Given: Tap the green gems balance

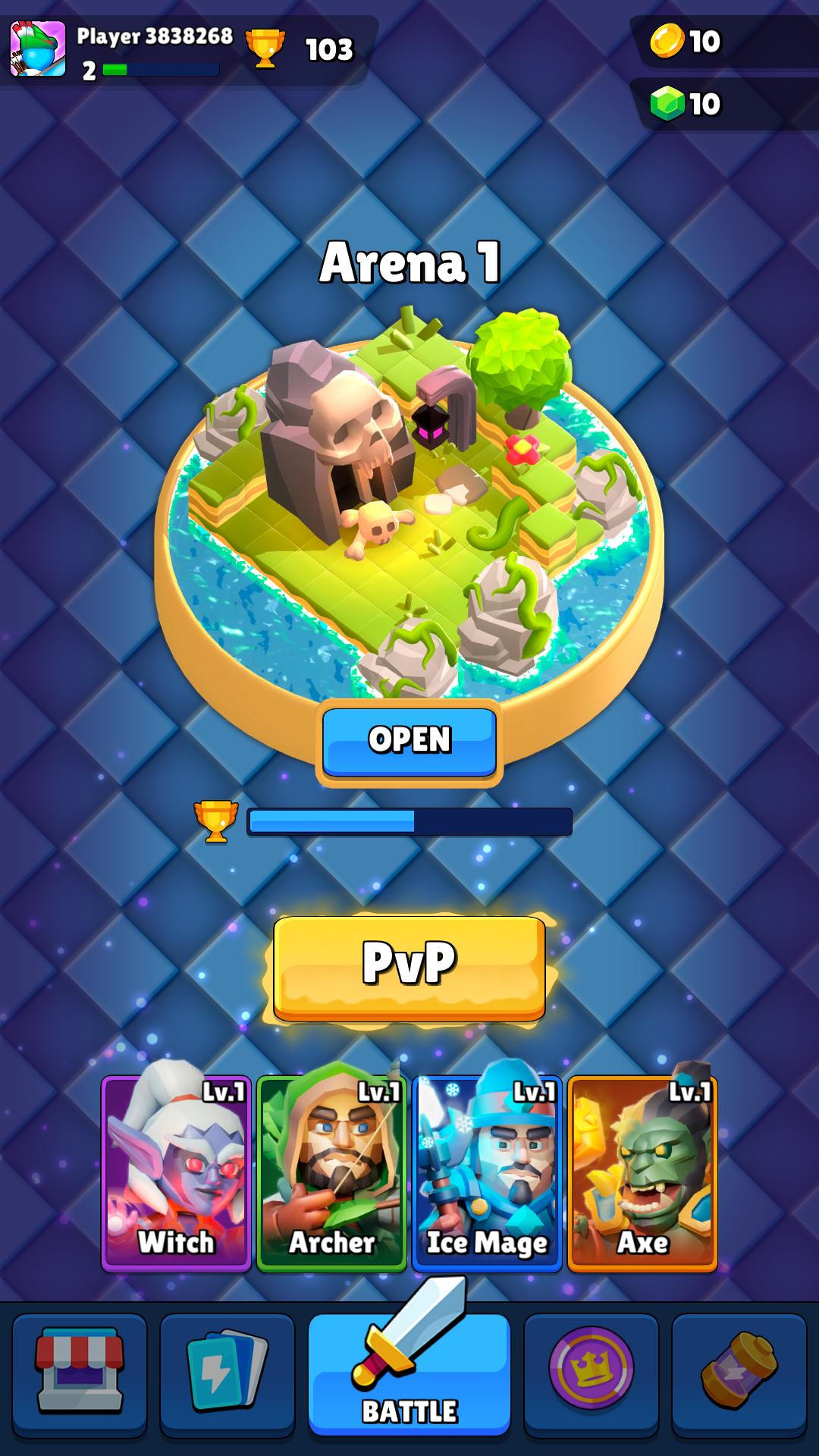Looking at the screenshot, I should (x=686, y=104).
